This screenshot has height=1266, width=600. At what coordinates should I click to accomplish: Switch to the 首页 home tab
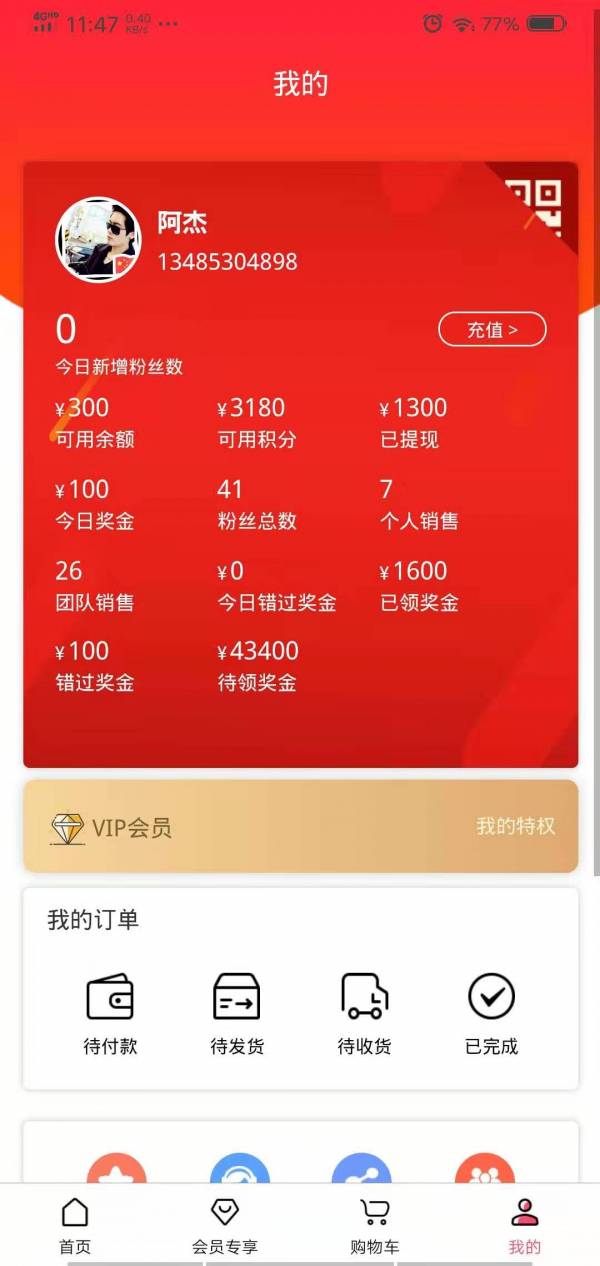click(75, 1226)
